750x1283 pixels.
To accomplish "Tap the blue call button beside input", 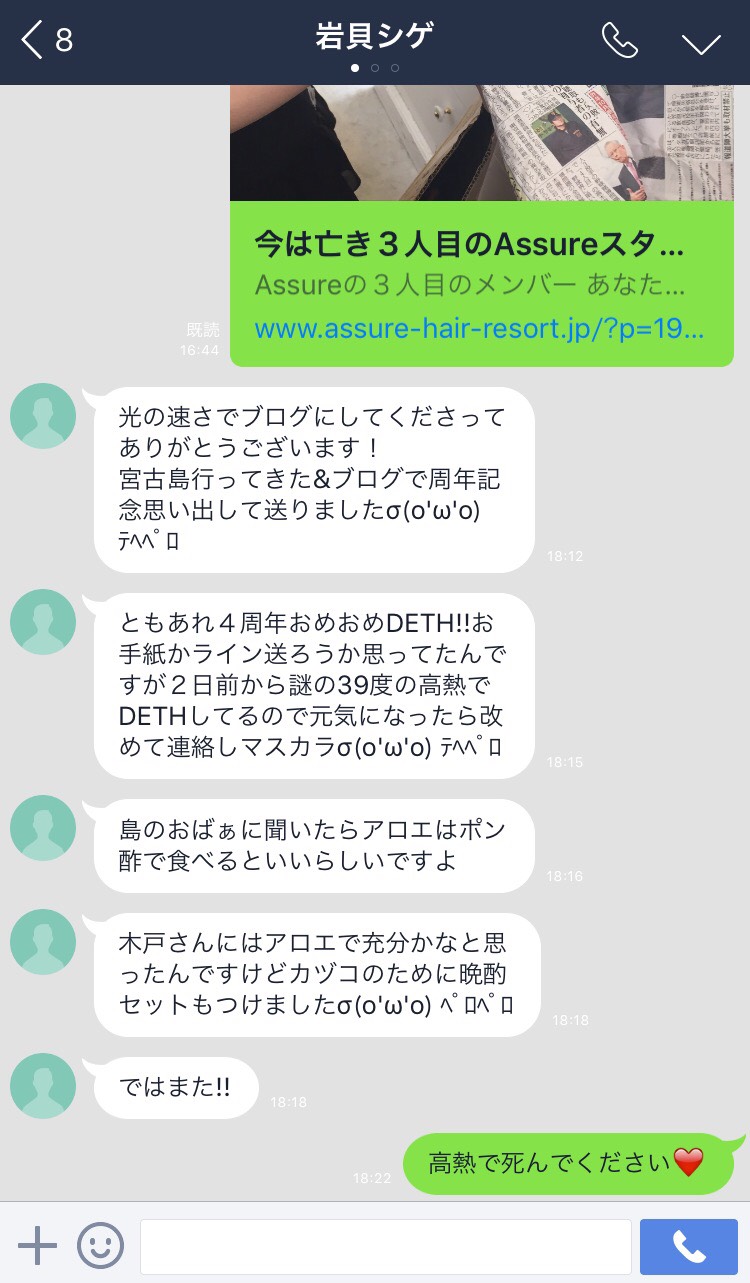I will point(688,1246).
